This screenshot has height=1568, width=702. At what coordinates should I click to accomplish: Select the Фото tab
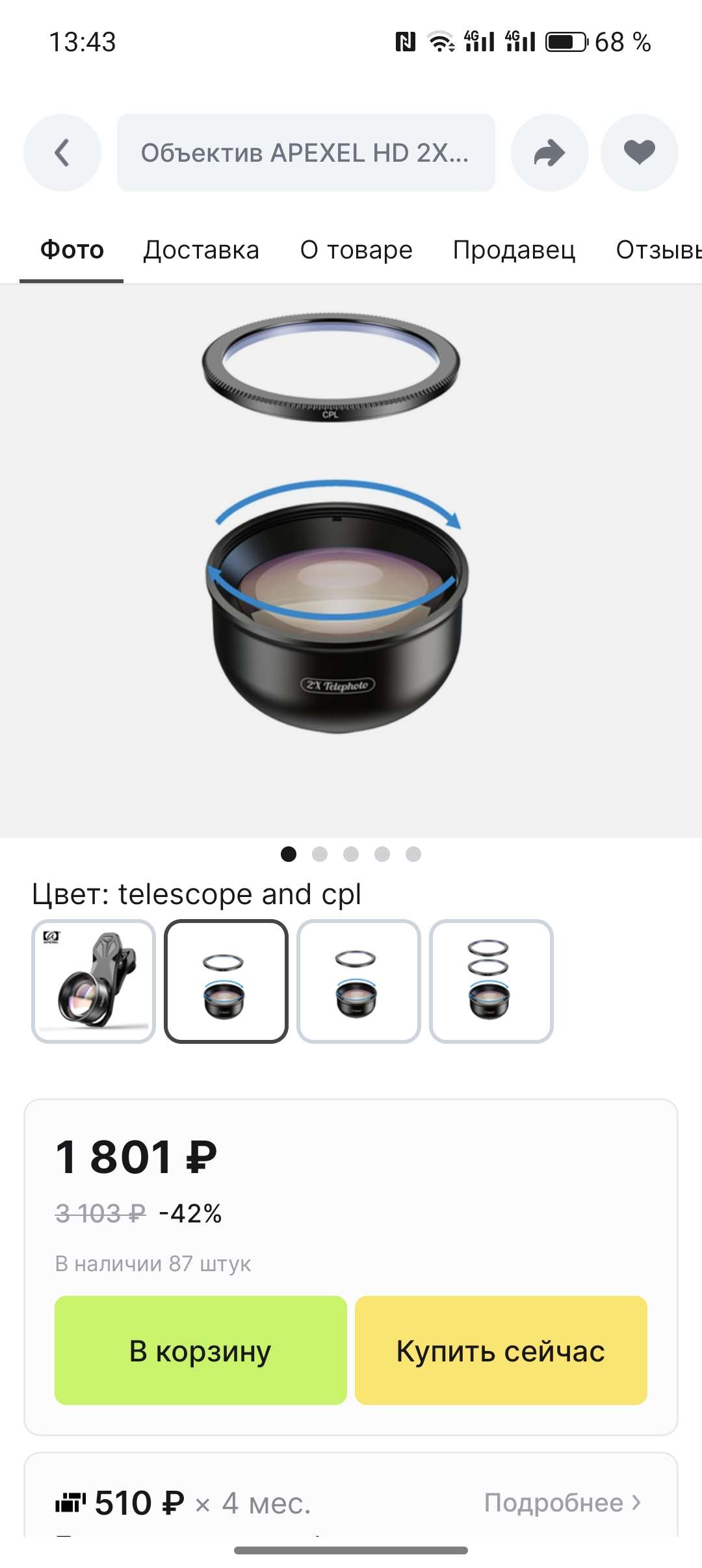(72, 250)
